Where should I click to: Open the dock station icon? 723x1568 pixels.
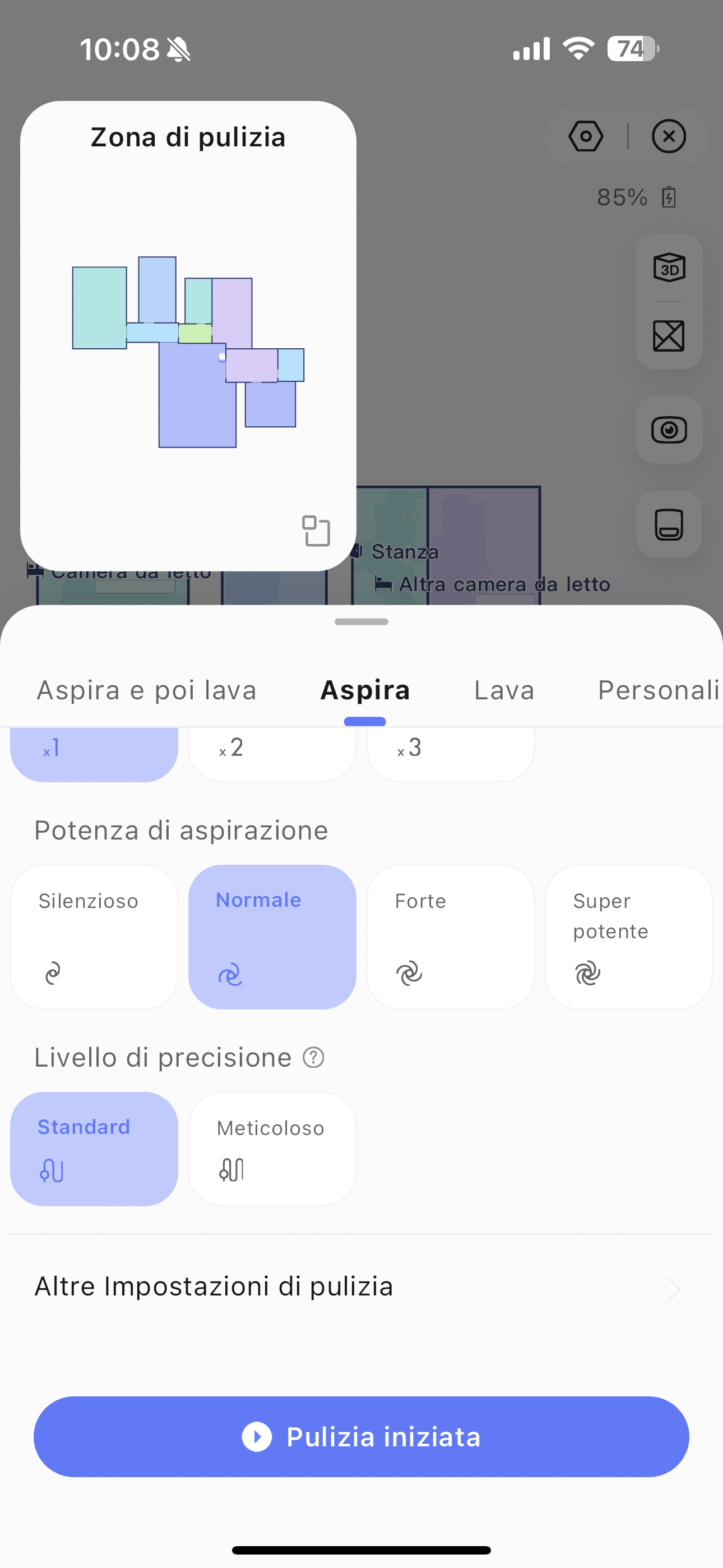click(669, 524)
